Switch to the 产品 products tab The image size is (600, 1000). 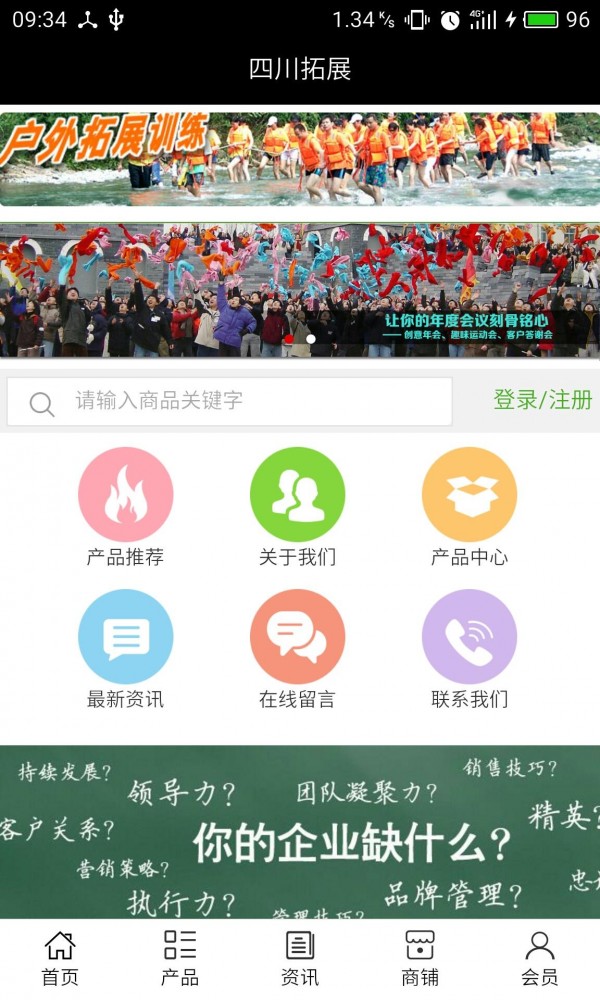click(x=180, y=958)
